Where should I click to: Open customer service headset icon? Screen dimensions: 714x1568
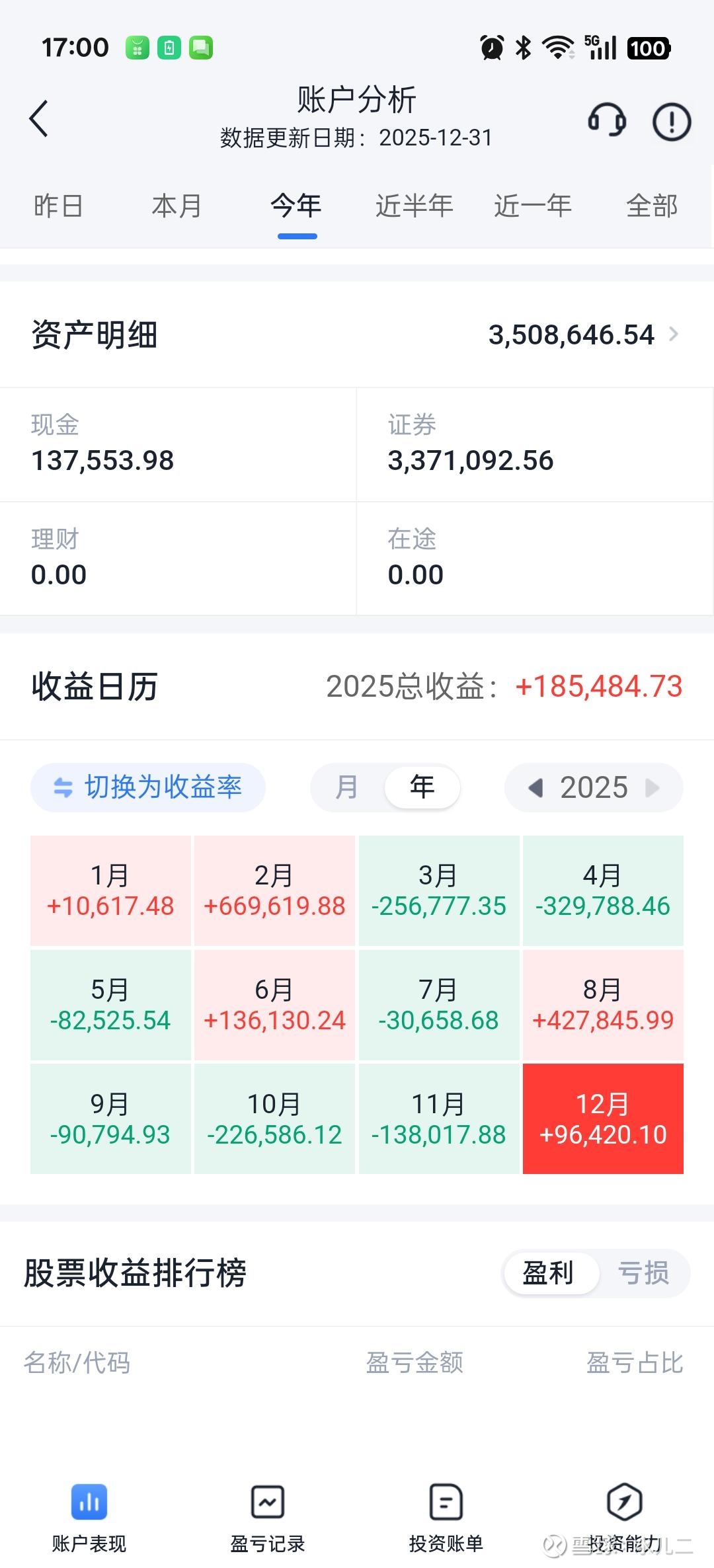[607, 120]
